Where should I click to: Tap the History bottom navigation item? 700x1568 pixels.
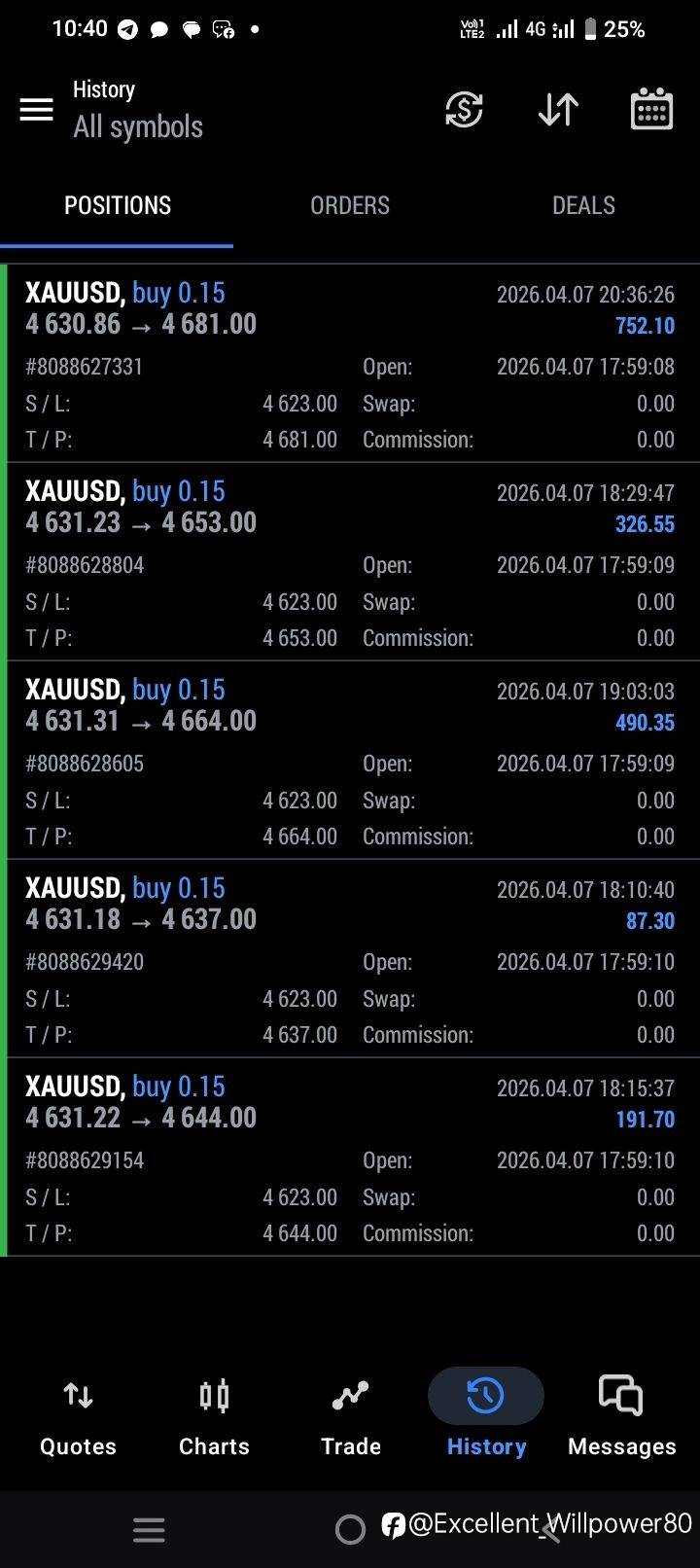coord(486,1416)
